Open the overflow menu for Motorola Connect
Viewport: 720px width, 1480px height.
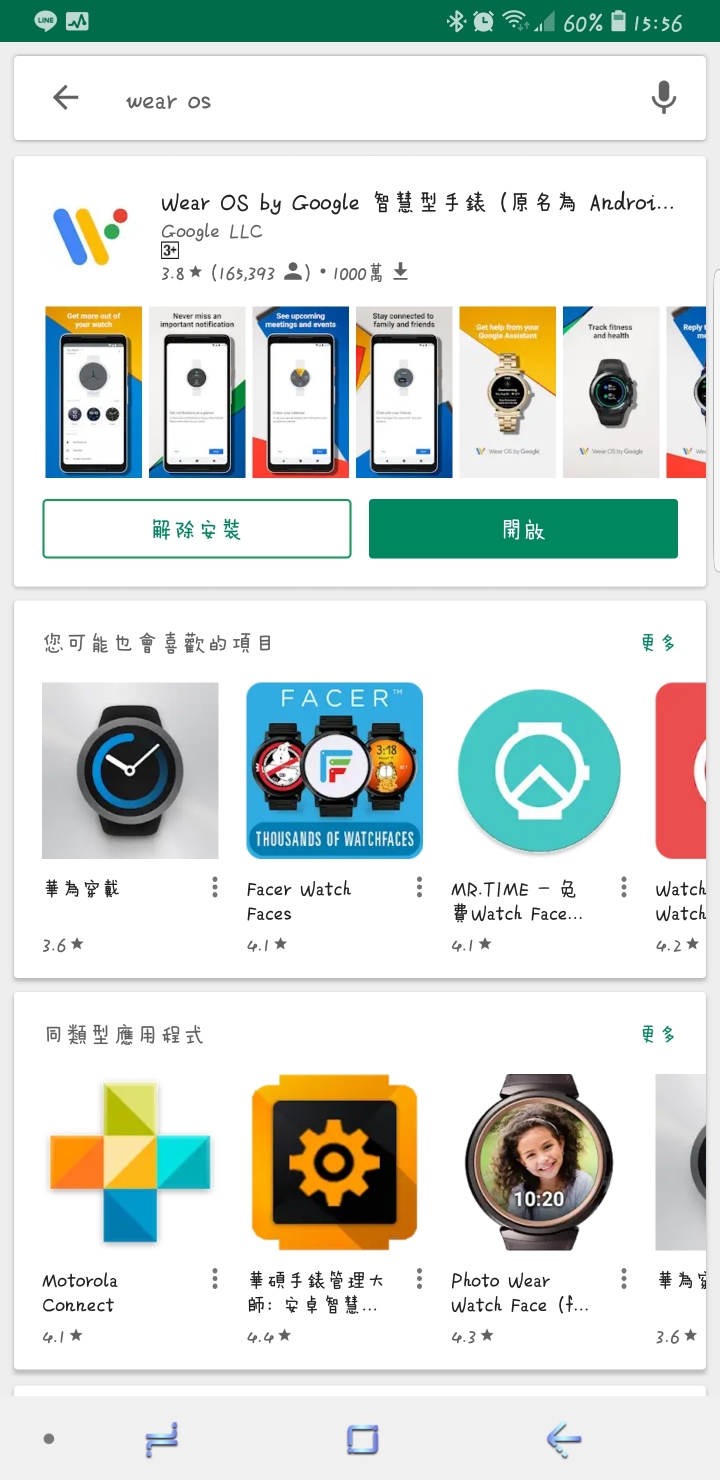pos(215,1278)
